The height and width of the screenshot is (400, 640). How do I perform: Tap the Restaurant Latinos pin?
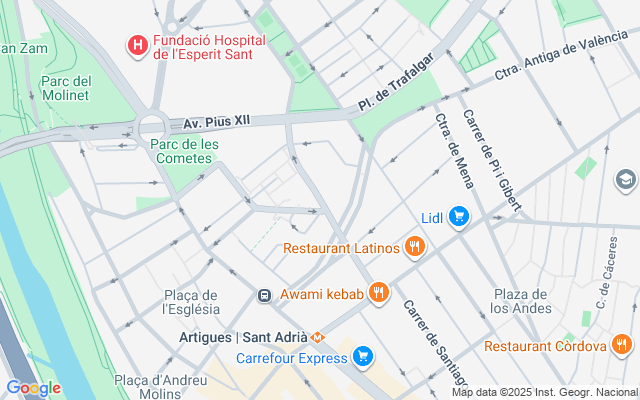point(415,247)
